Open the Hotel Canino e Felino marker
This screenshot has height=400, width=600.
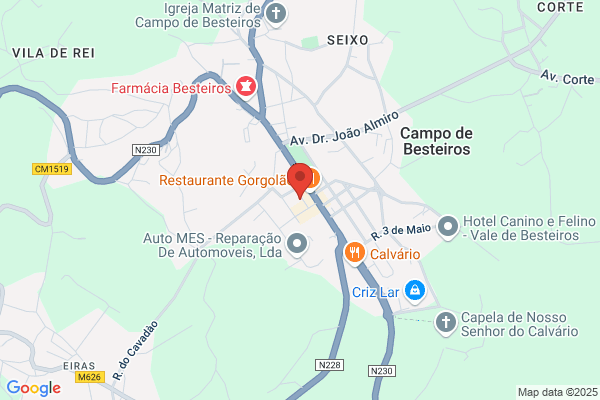pyautogui.click(x=448, y=228)
